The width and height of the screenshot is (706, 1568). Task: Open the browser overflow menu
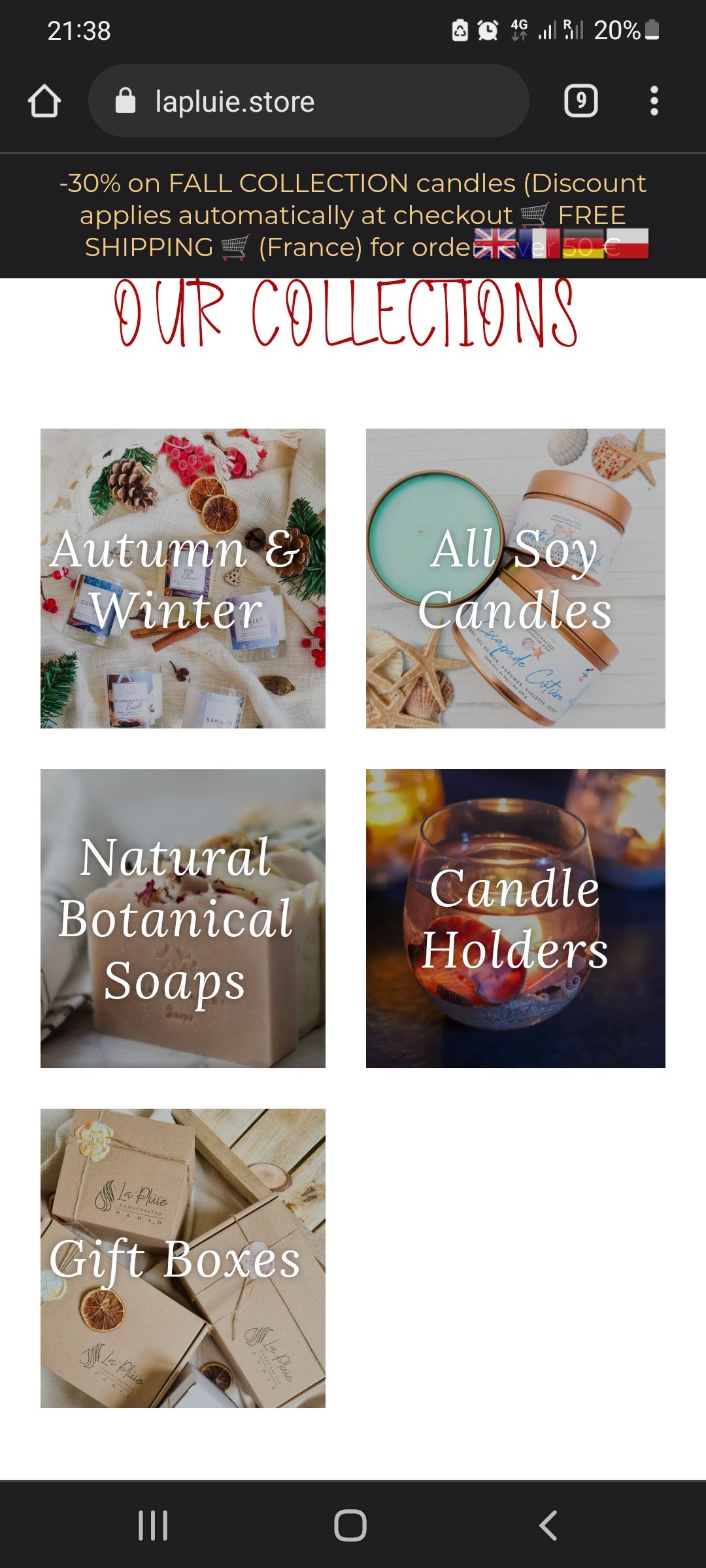point(654,101)
